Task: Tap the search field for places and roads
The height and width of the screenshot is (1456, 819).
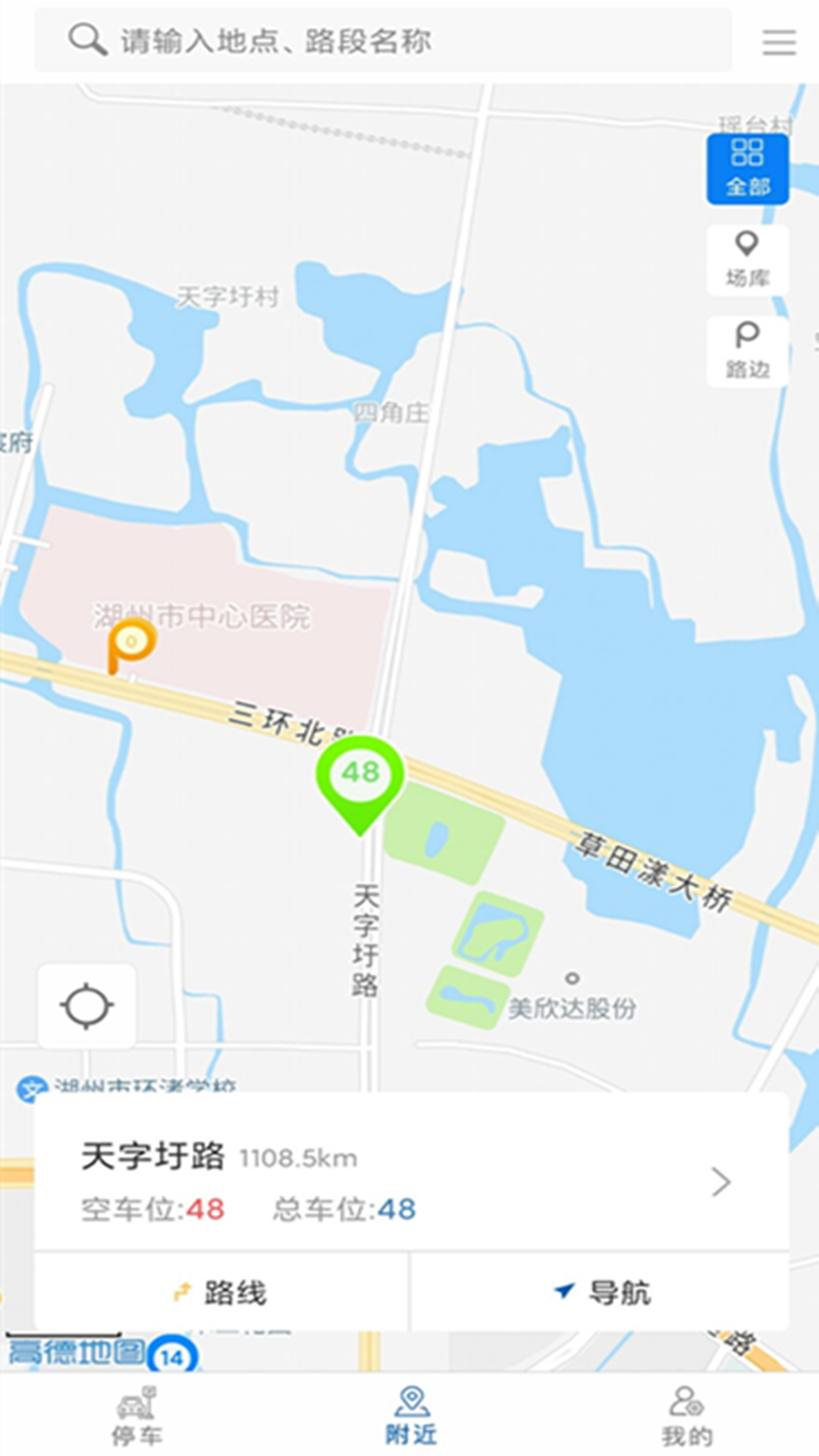Action: 383,41
